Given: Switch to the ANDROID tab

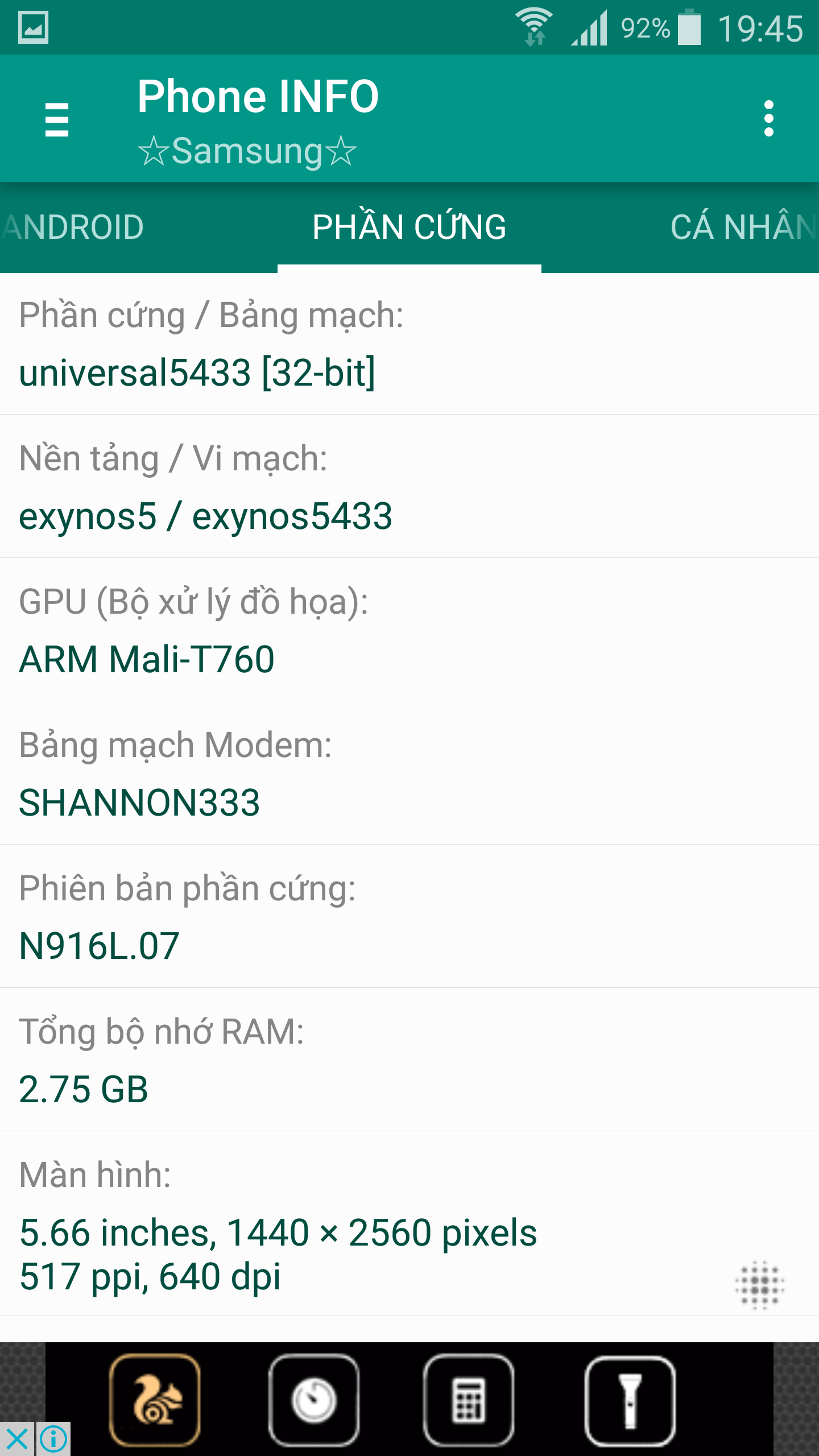Looking at the screenshot, I should click(x=73, y=227).
